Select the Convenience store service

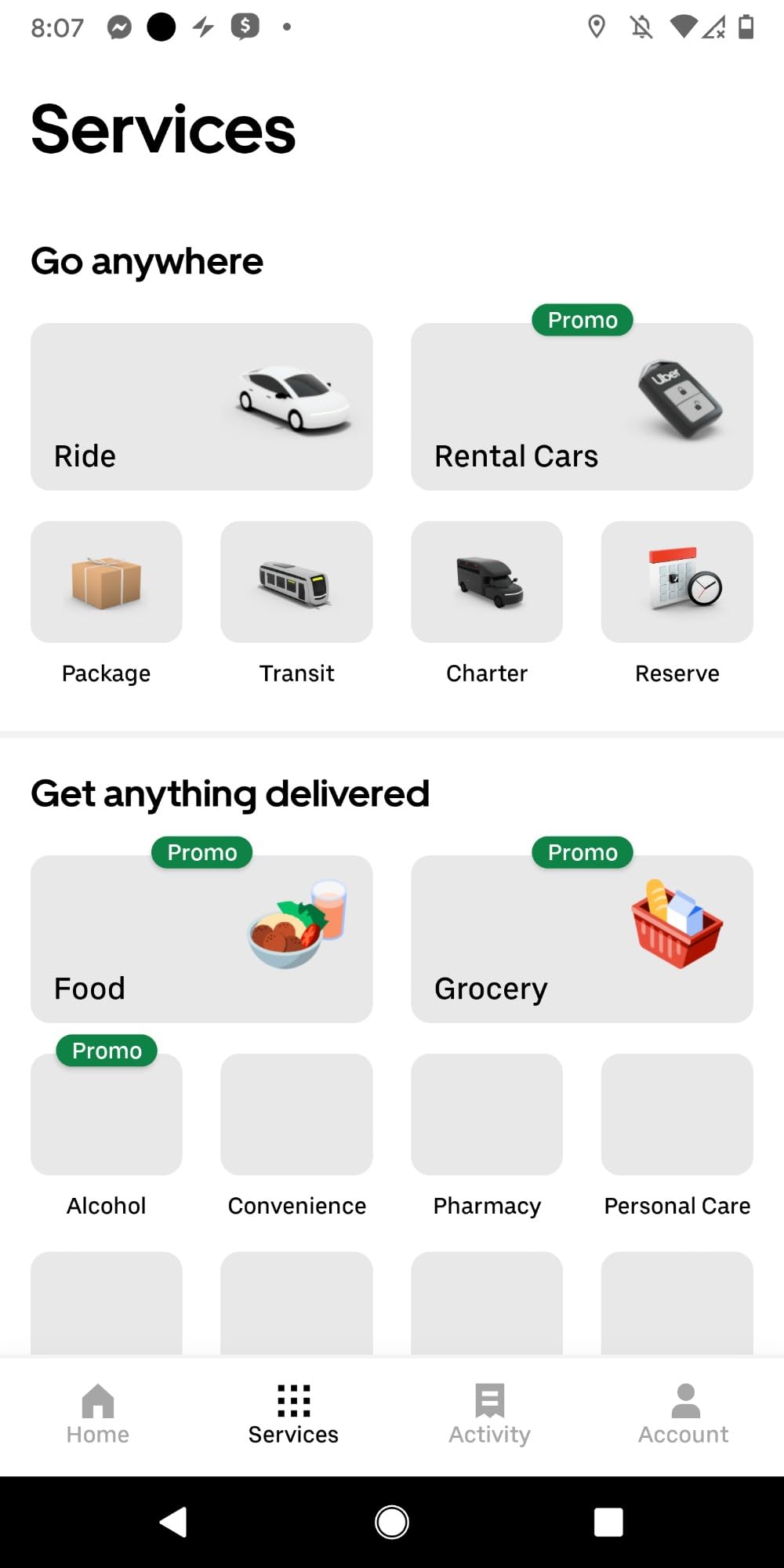pyautogui.click(x=296, y=1114)
